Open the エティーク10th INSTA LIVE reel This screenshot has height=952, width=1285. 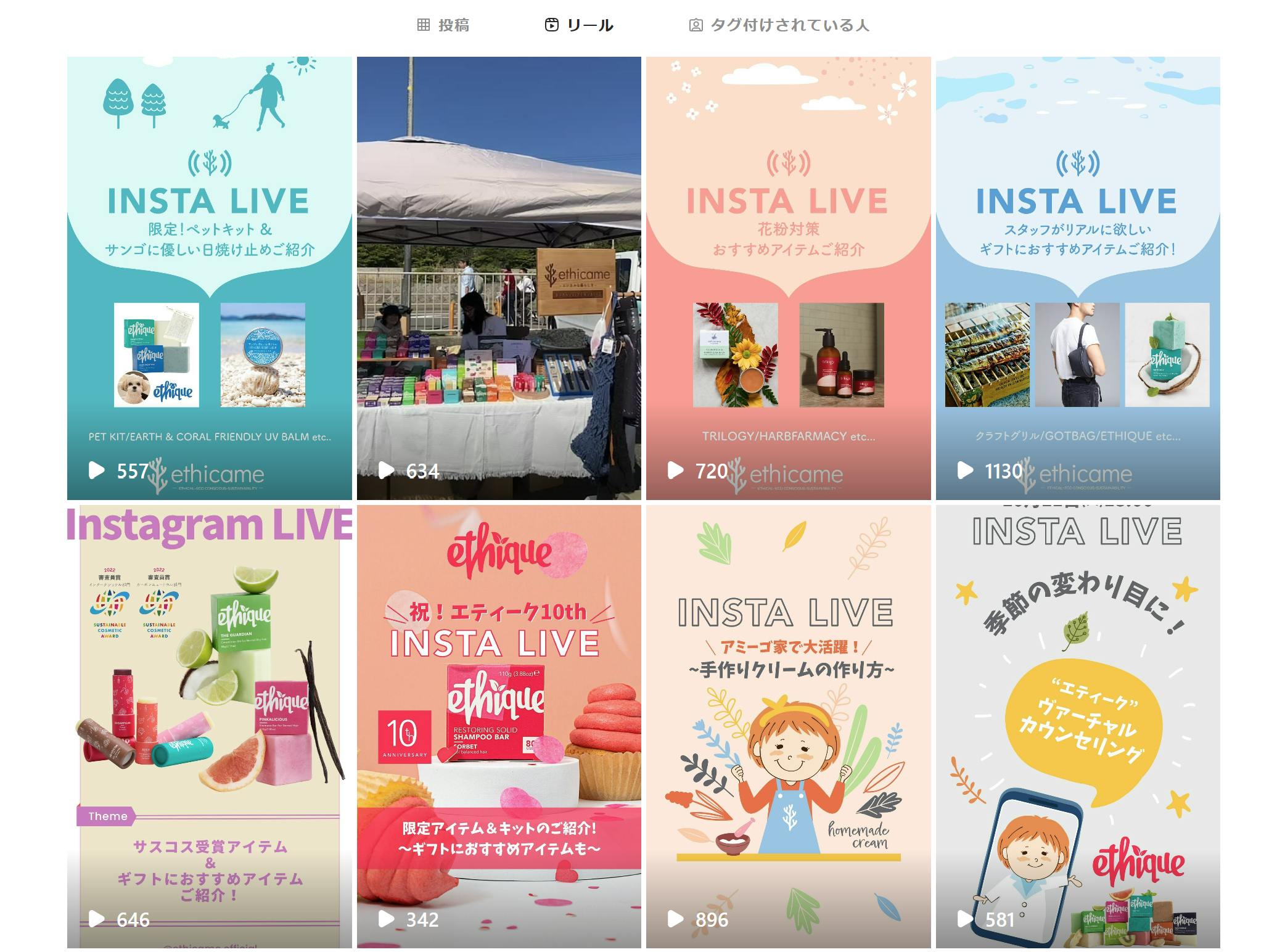click(x=499, y=726)
